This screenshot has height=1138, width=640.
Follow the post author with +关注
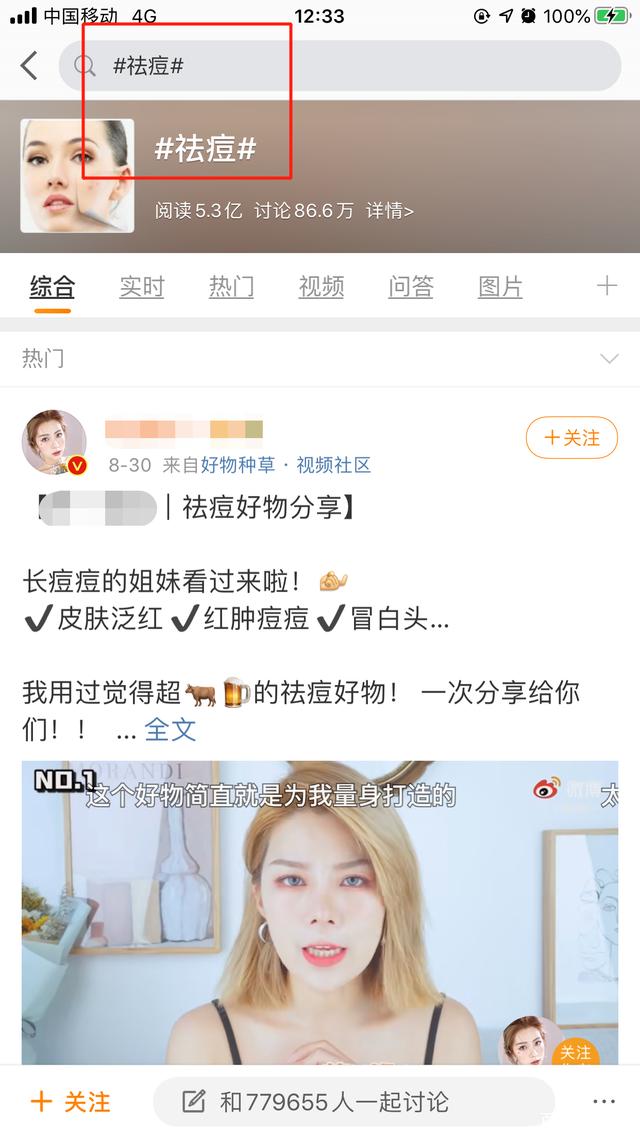(572, 438)
